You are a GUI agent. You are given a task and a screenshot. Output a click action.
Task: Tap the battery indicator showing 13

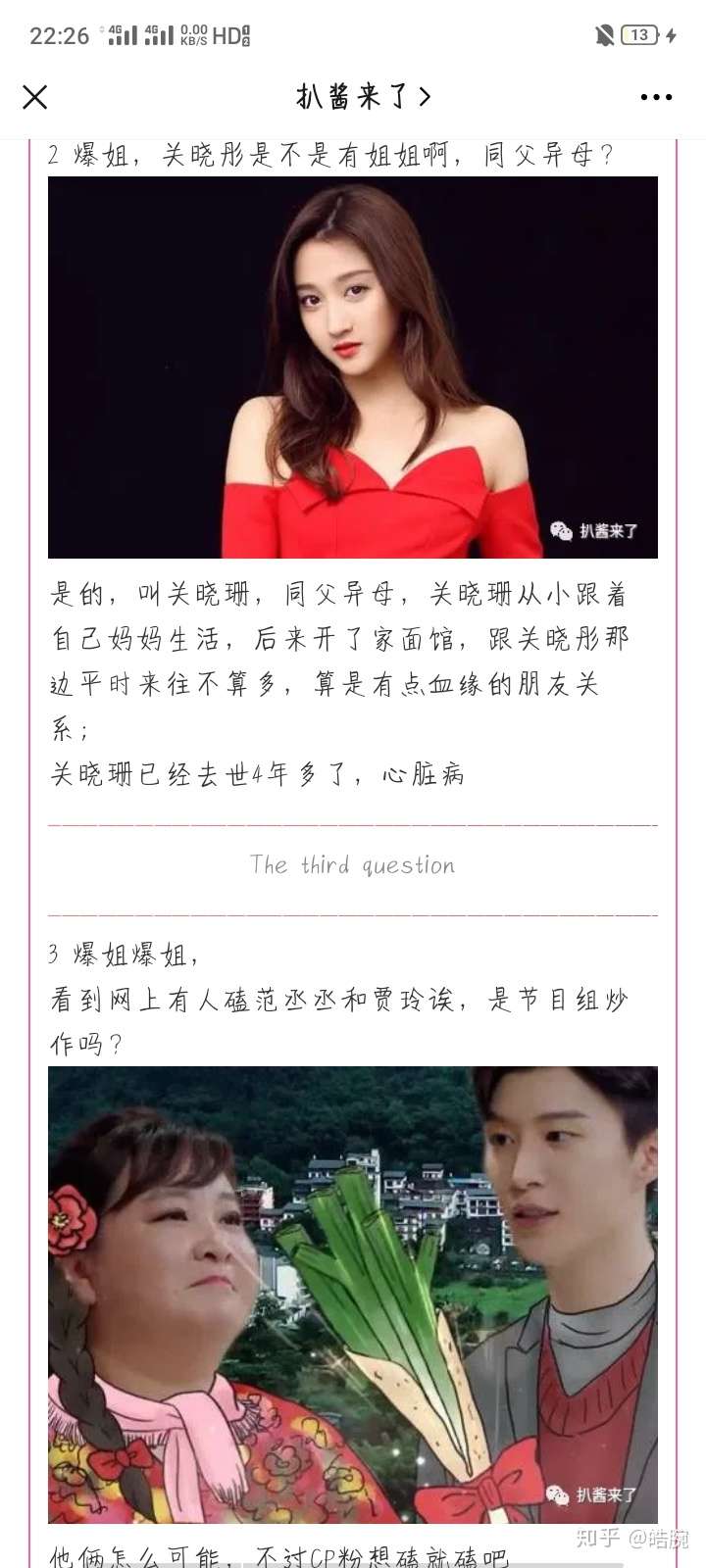[639, 34]
